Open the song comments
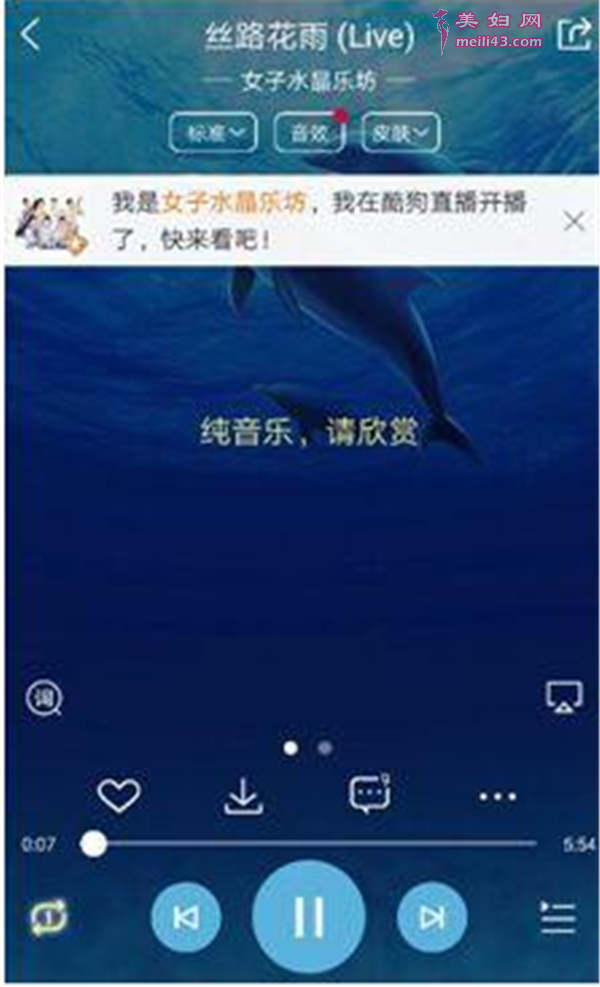 click(369, 794)
